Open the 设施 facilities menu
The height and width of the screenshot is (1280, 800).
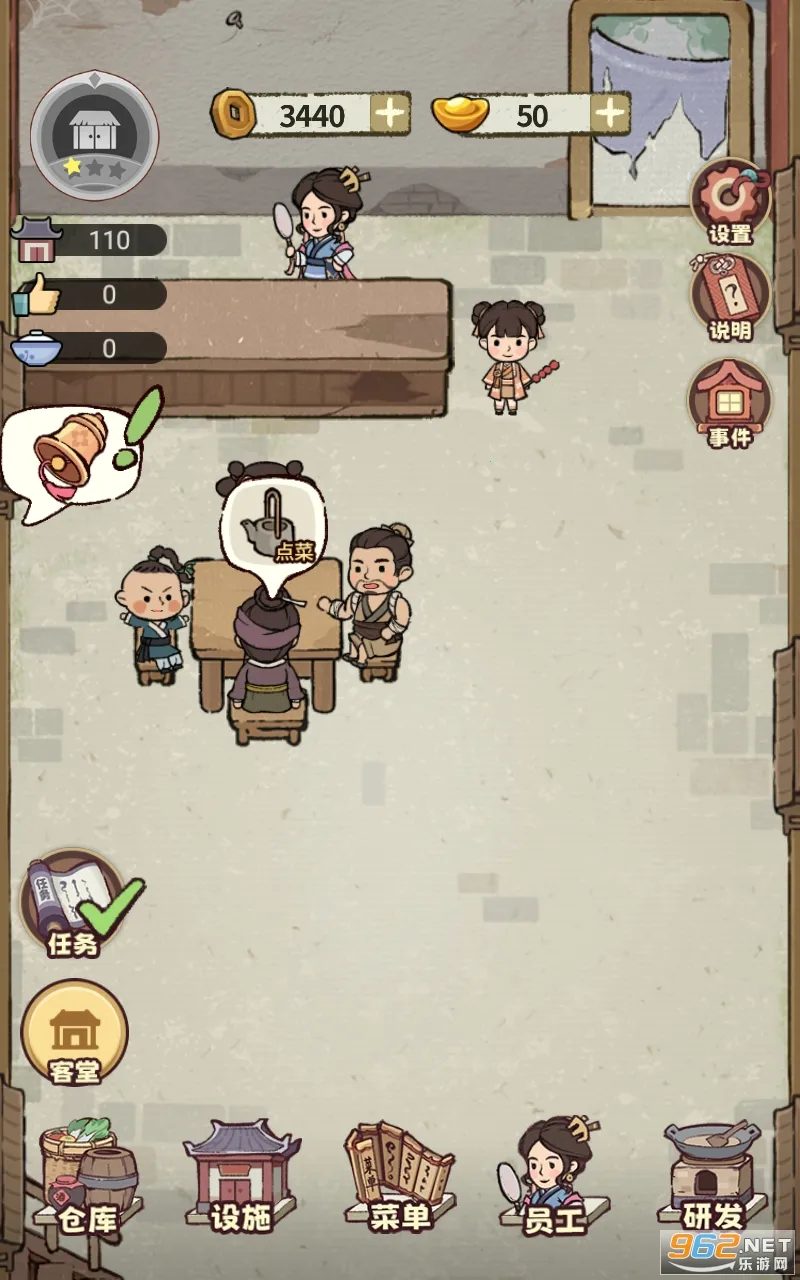[241, 1177]
